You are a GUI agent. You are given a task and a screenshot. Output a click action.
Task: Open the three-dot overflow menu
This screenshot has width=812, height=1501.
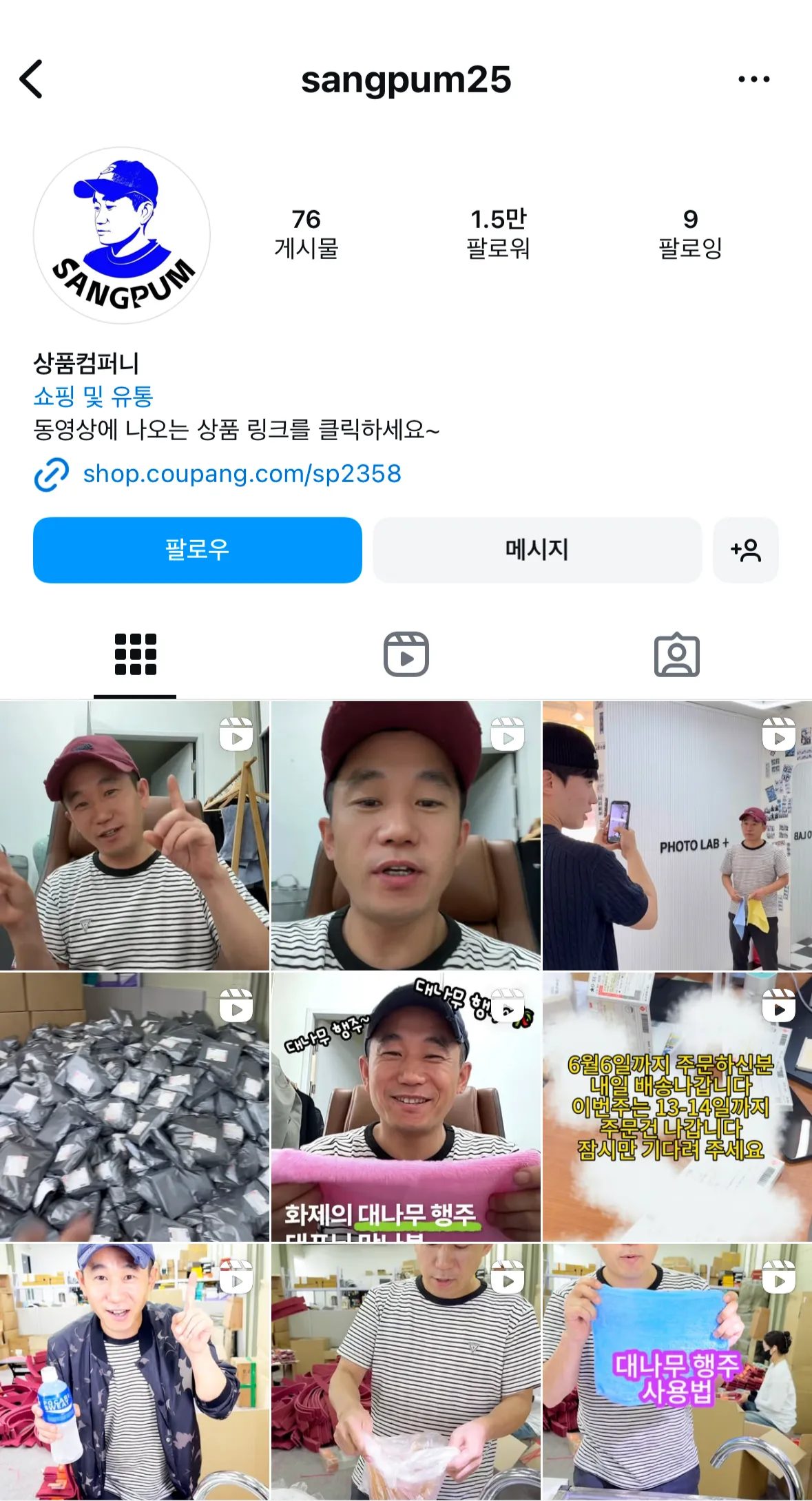(x=753, y=79)
